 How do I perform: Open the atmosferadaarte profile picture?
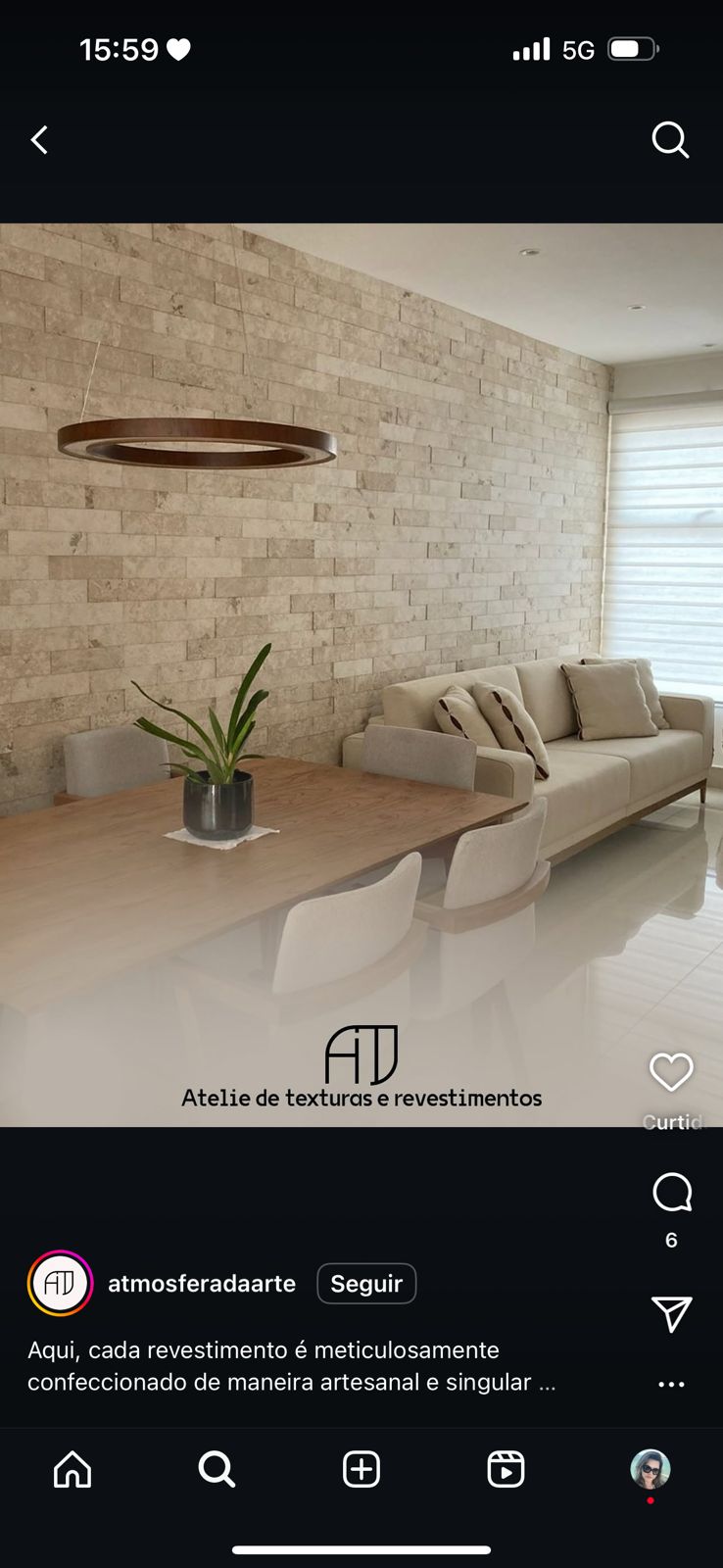click(60, 1283)
